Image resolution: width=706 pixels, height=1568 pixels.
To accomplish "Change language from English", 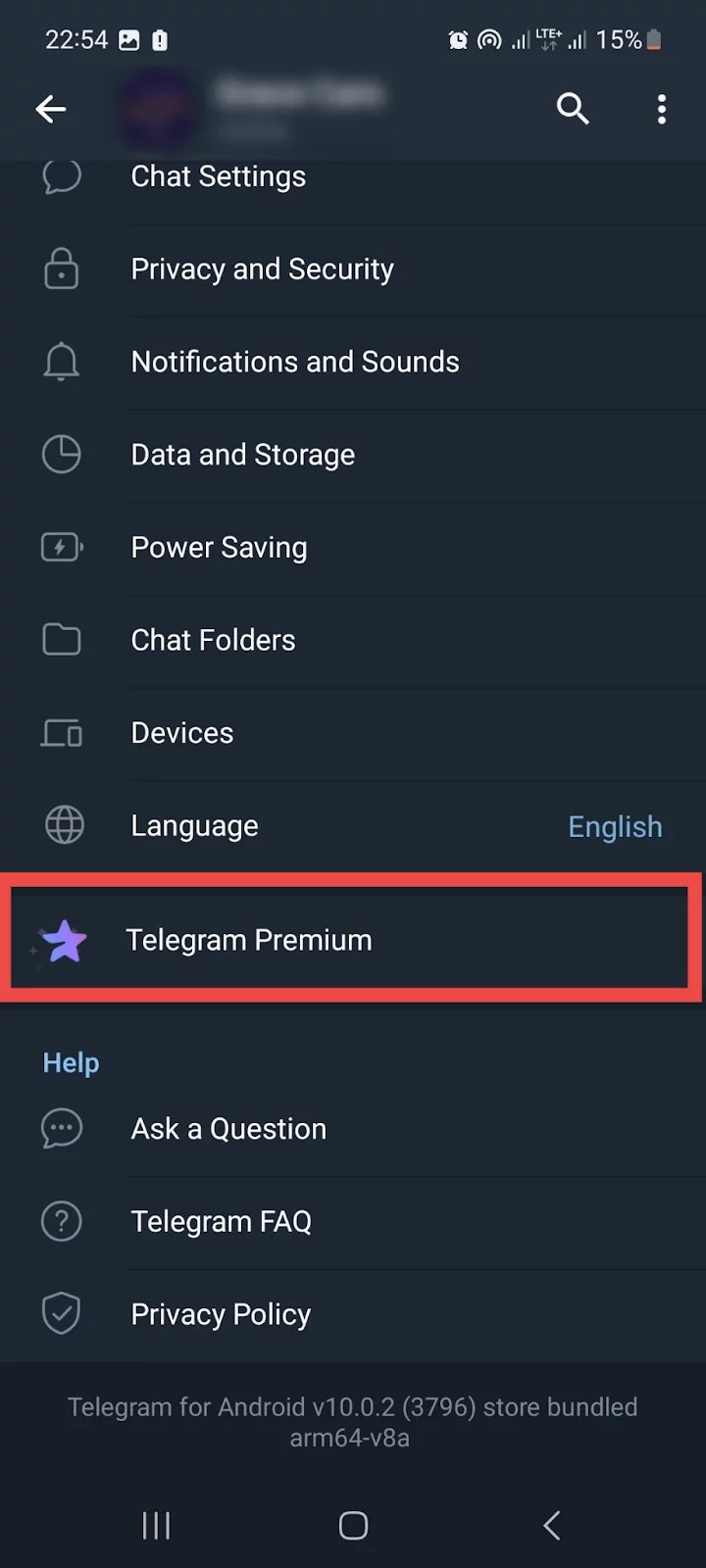I will point(615,826).
